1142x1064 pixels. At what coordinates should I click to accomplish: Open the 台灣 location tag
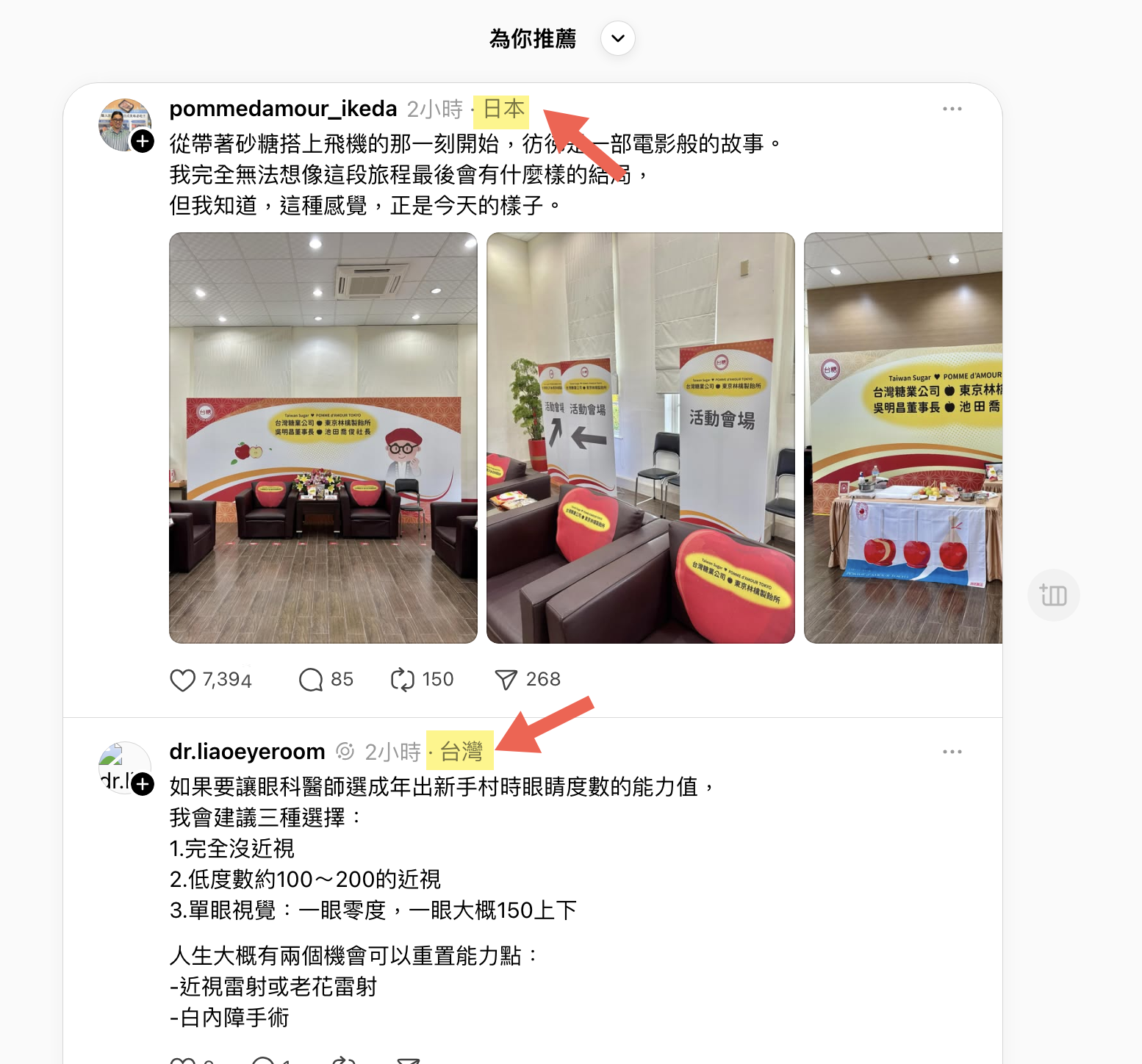click(x=461, y=752)
